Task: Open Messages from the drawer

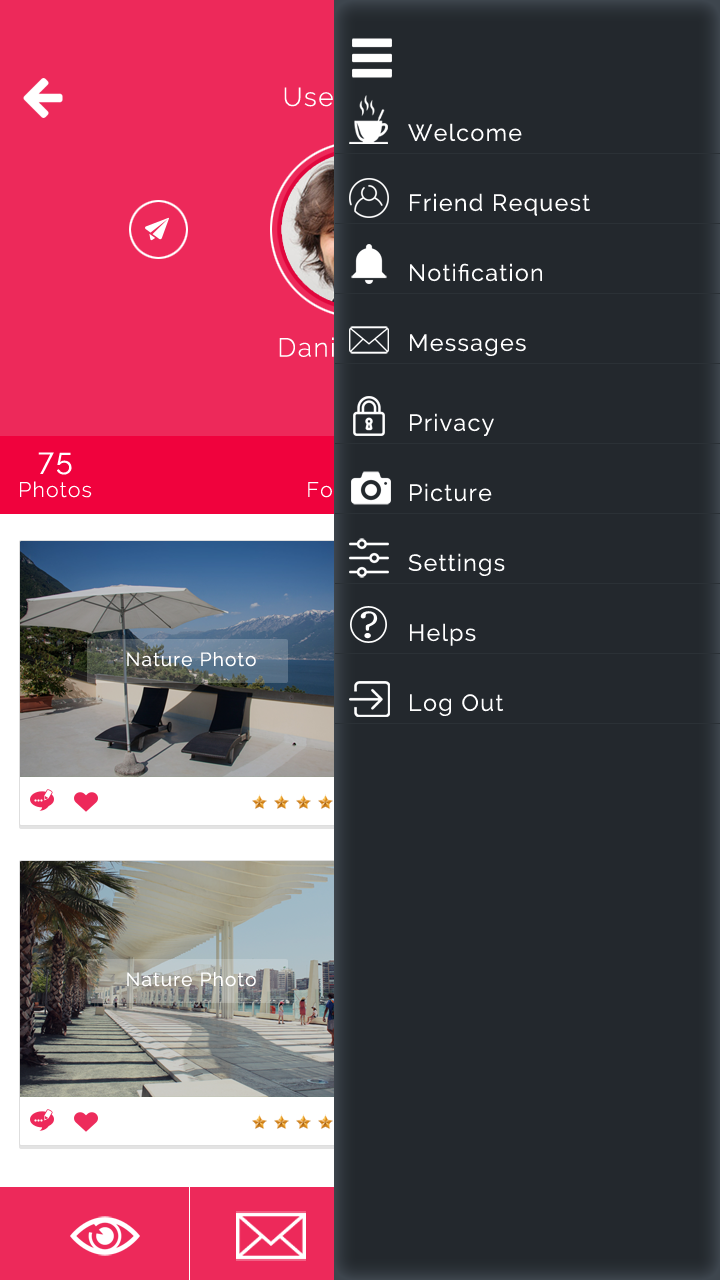Action: click(x=466, y=342)
